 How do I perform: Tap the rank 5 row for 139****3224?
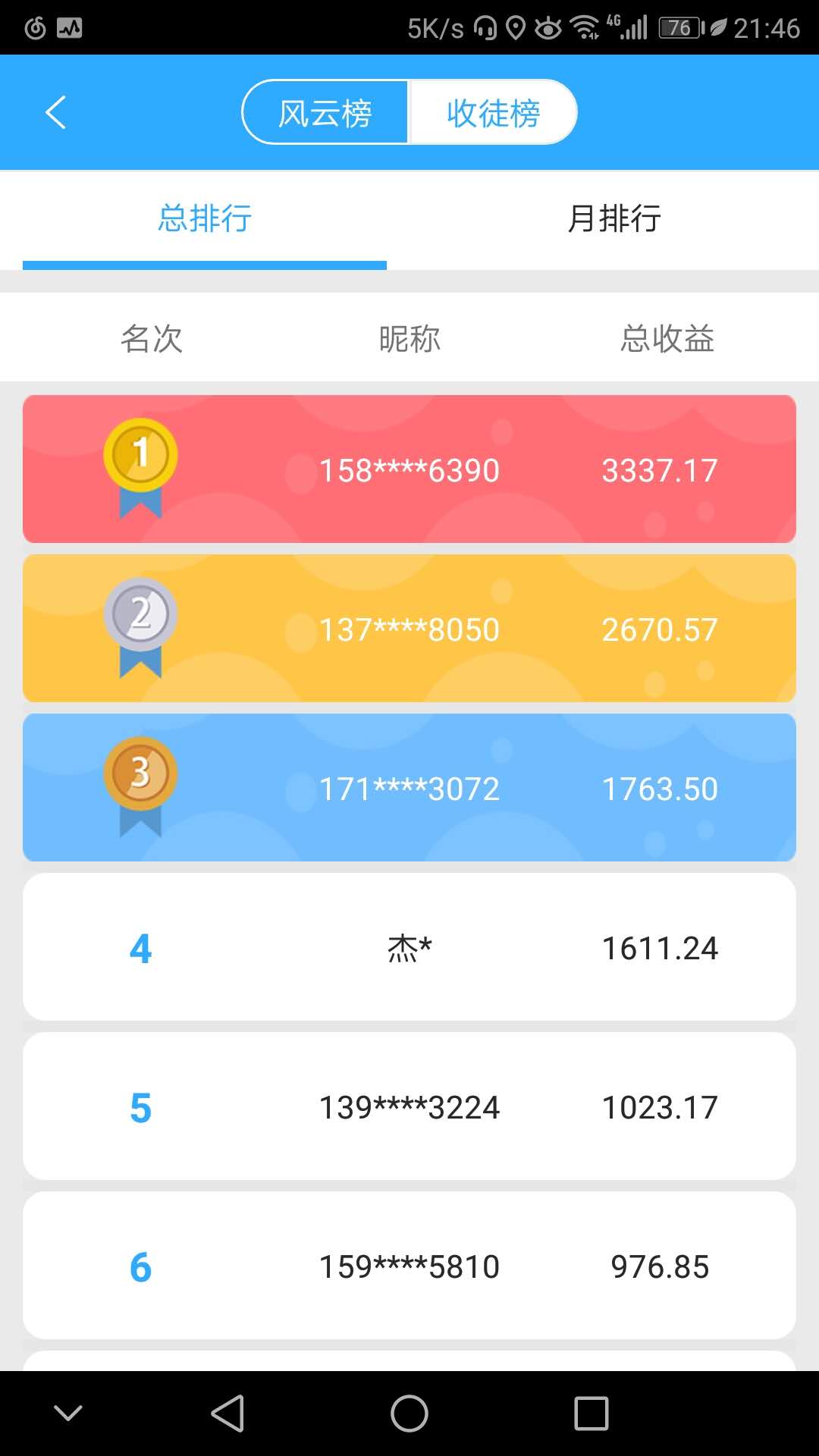[x=409, y=1106]
